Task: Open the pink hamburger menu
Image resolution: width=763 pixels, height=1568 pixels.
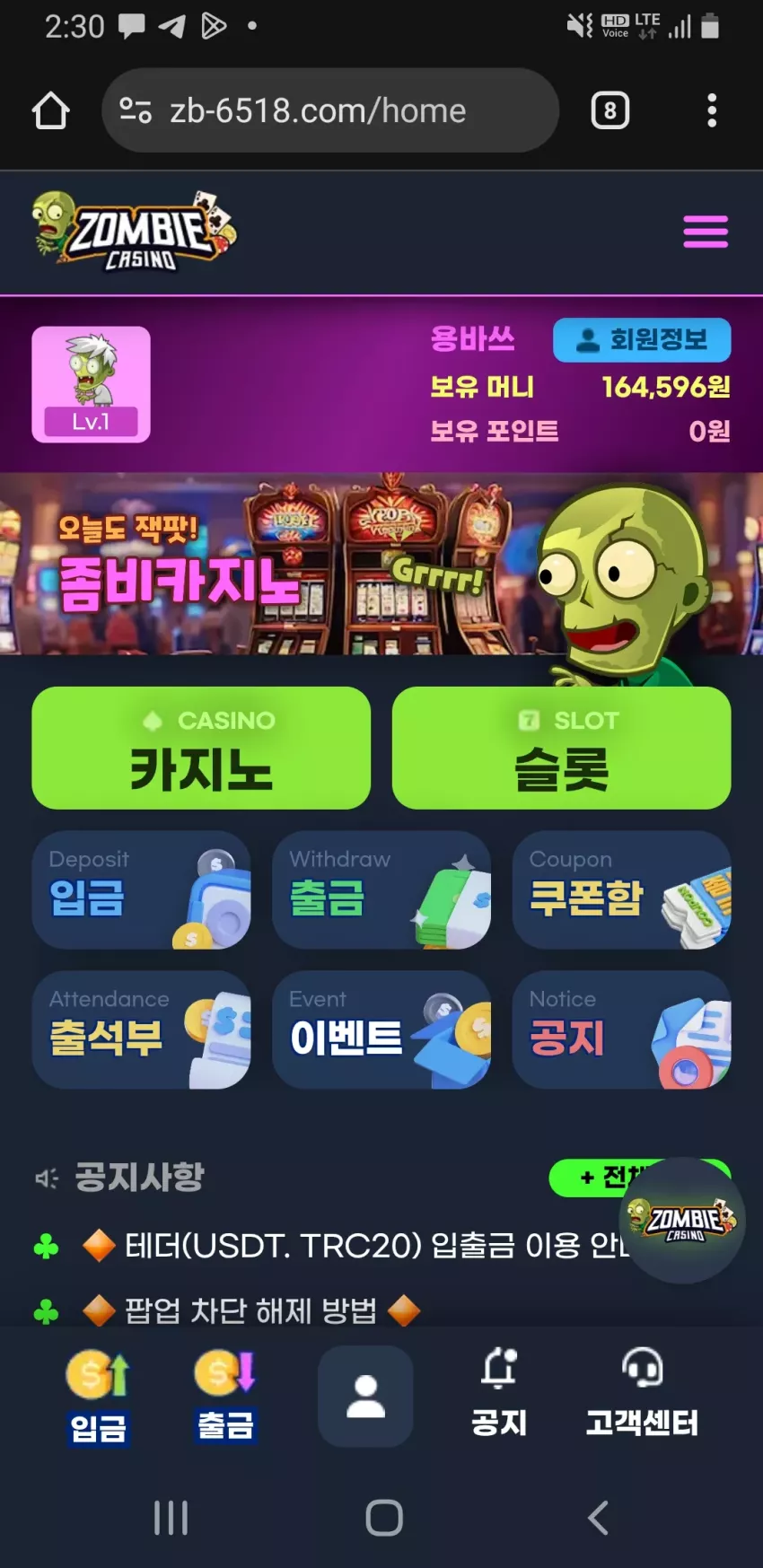Action: (x=706, y=232)
